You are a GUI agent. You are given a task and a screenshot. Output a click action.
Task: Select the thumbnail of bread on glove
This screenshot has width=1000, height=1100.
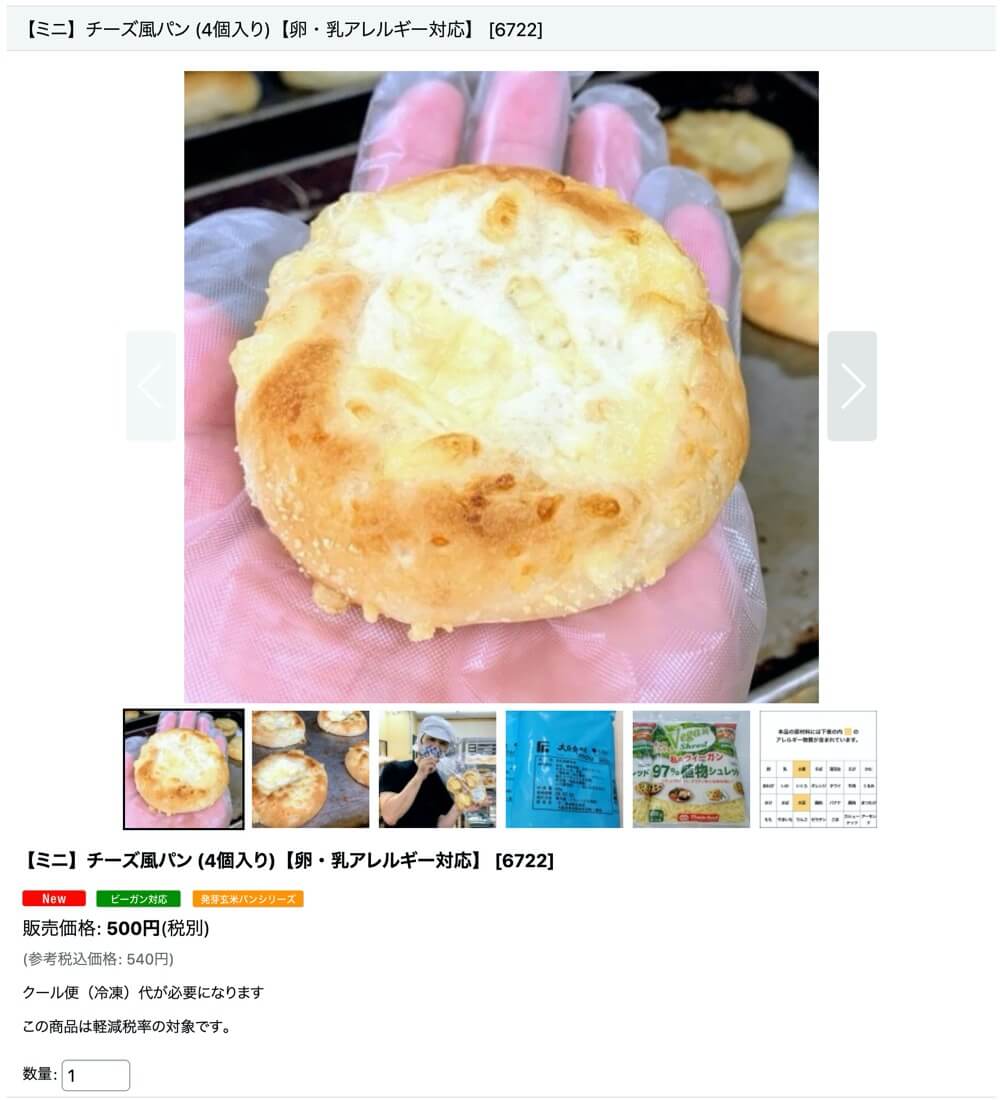point(183,769)
